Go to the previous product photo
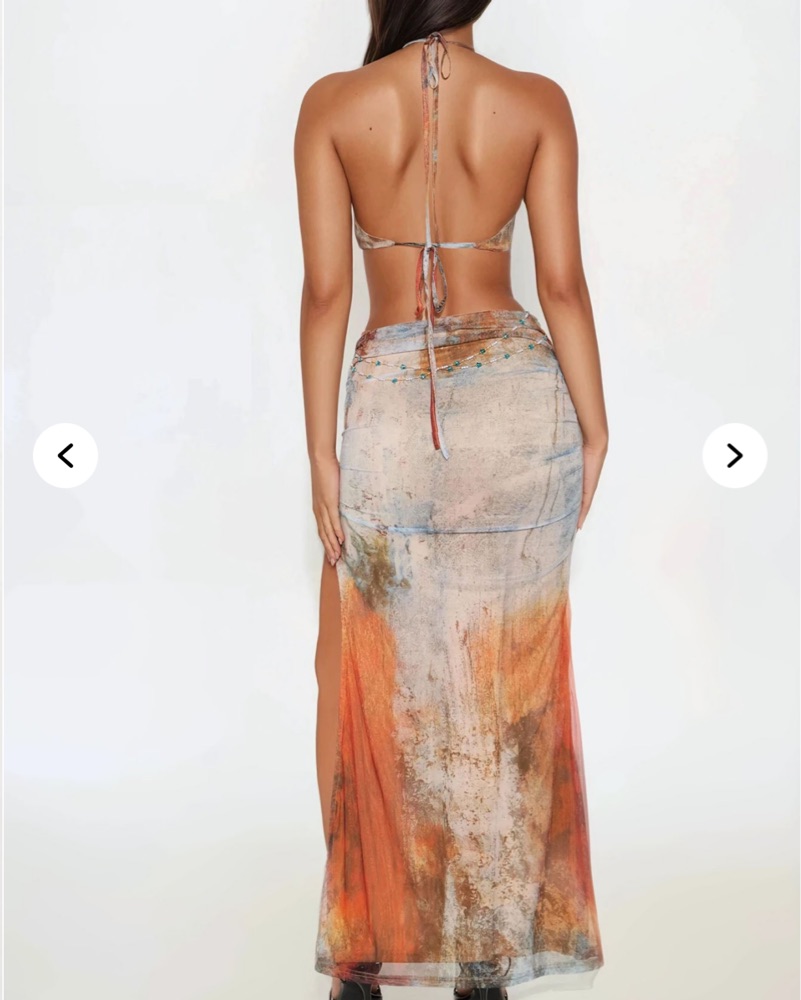Screen dimensions: 801x1000 click(65, 456)
